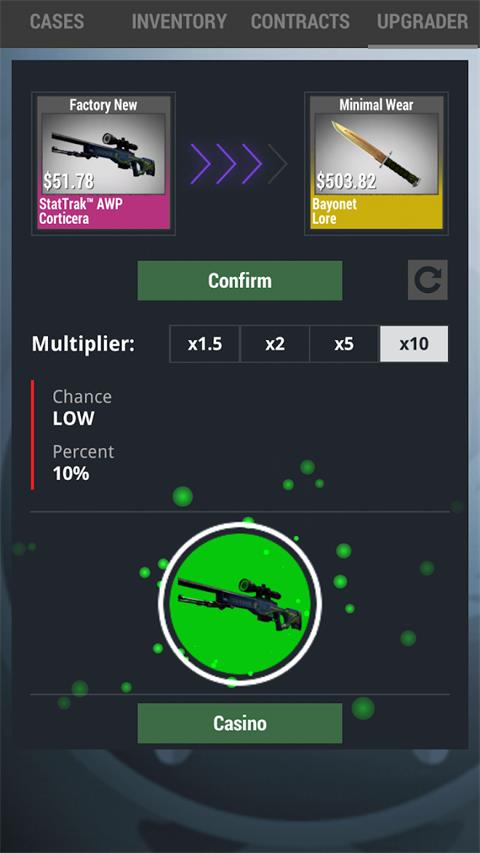Select the Upgrader tab
The width and height of the screenshot is (480, 853).
point(423,22)
